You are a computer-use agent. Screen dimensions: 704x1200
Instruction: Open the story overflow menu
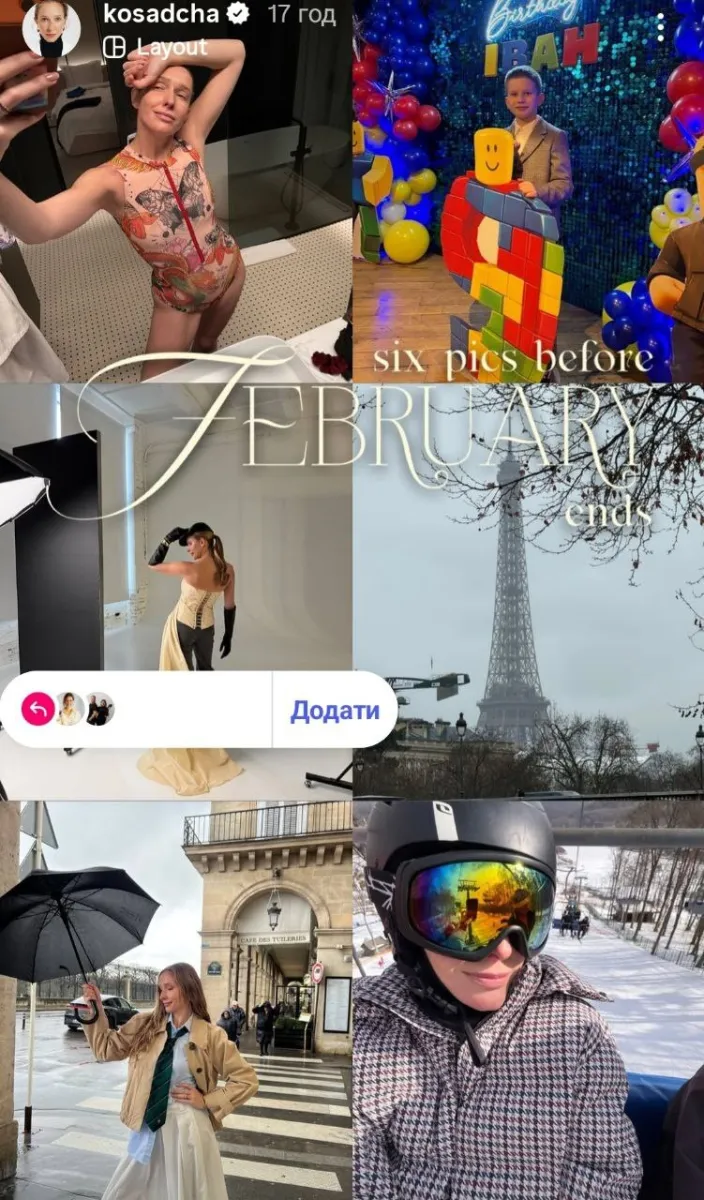(661, 28)
